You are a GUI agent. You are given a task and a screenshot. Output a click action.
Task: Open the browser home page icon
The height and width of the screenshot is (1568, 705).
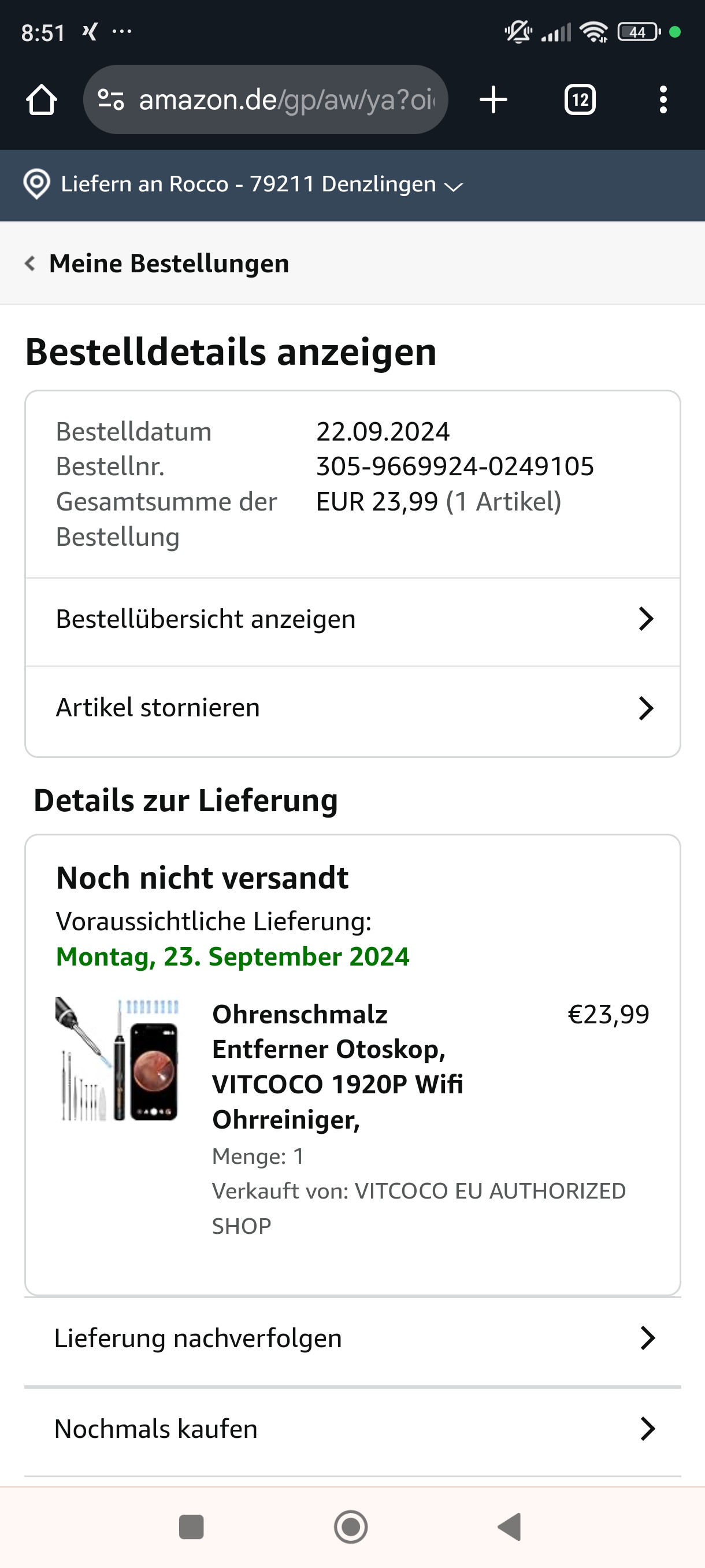42,100
